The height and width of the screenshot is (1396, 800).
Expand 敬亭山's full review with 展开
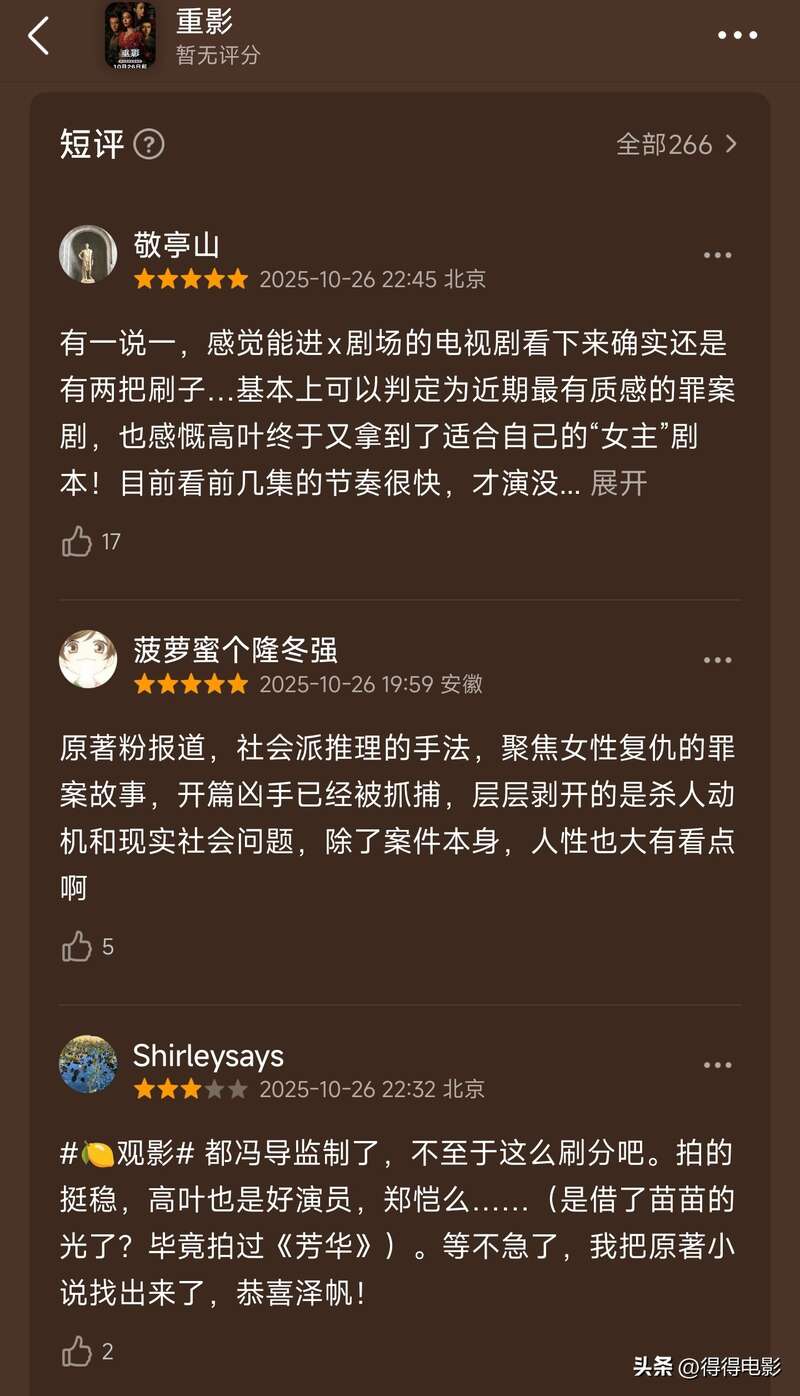[x=618, y=483]
